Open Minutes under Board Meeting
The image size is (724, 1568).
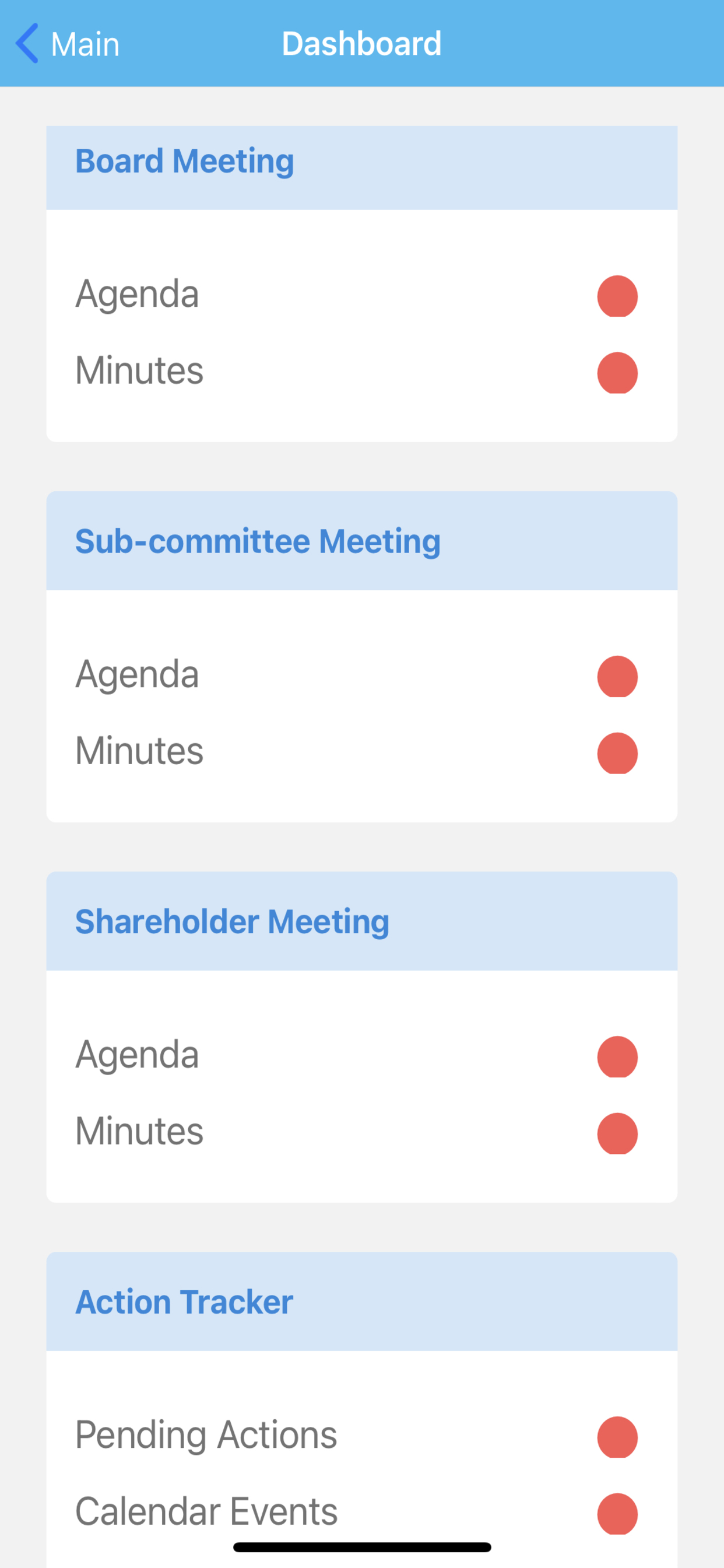coord(361,372)
